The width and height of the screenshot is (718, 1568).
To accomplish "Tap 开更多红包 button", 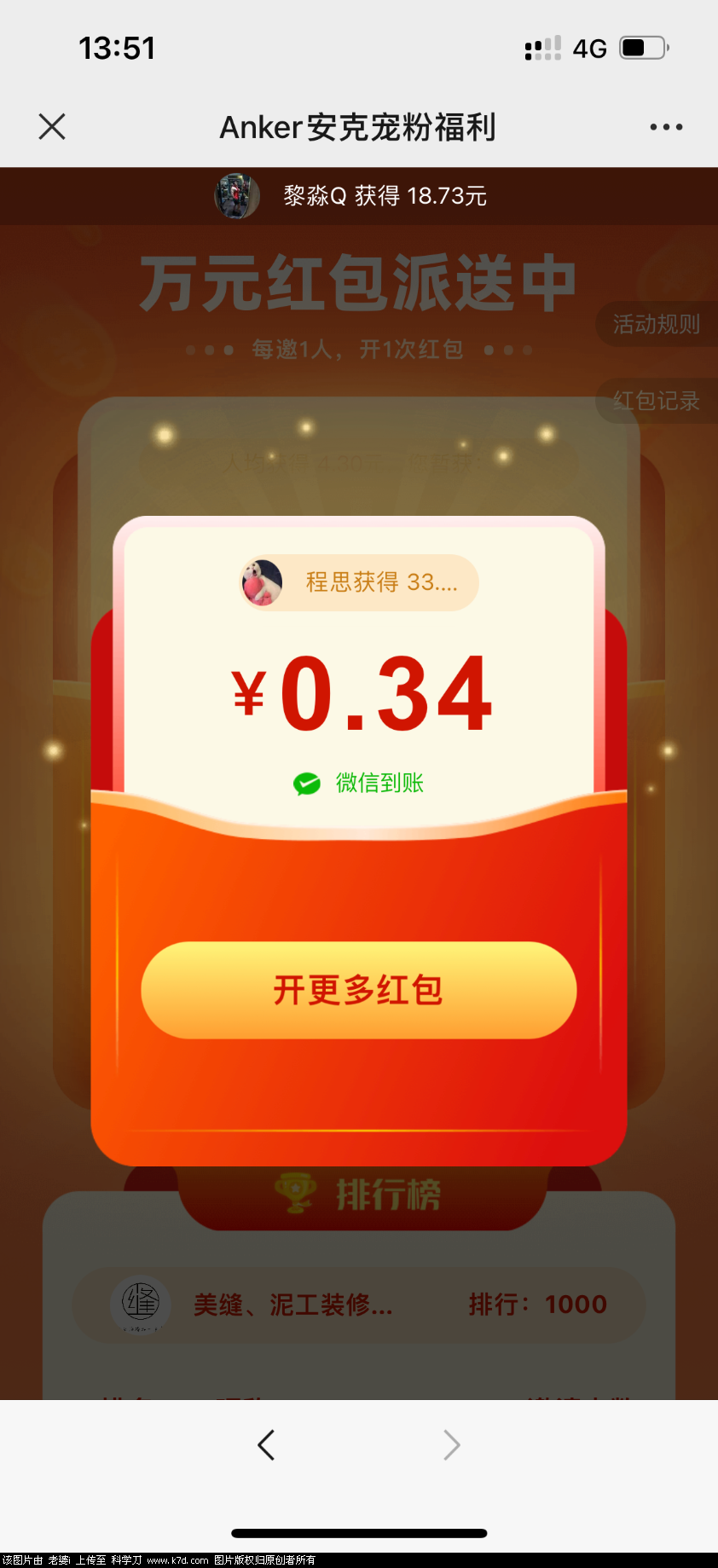I will pyautogui.click(x=359, y=990).
